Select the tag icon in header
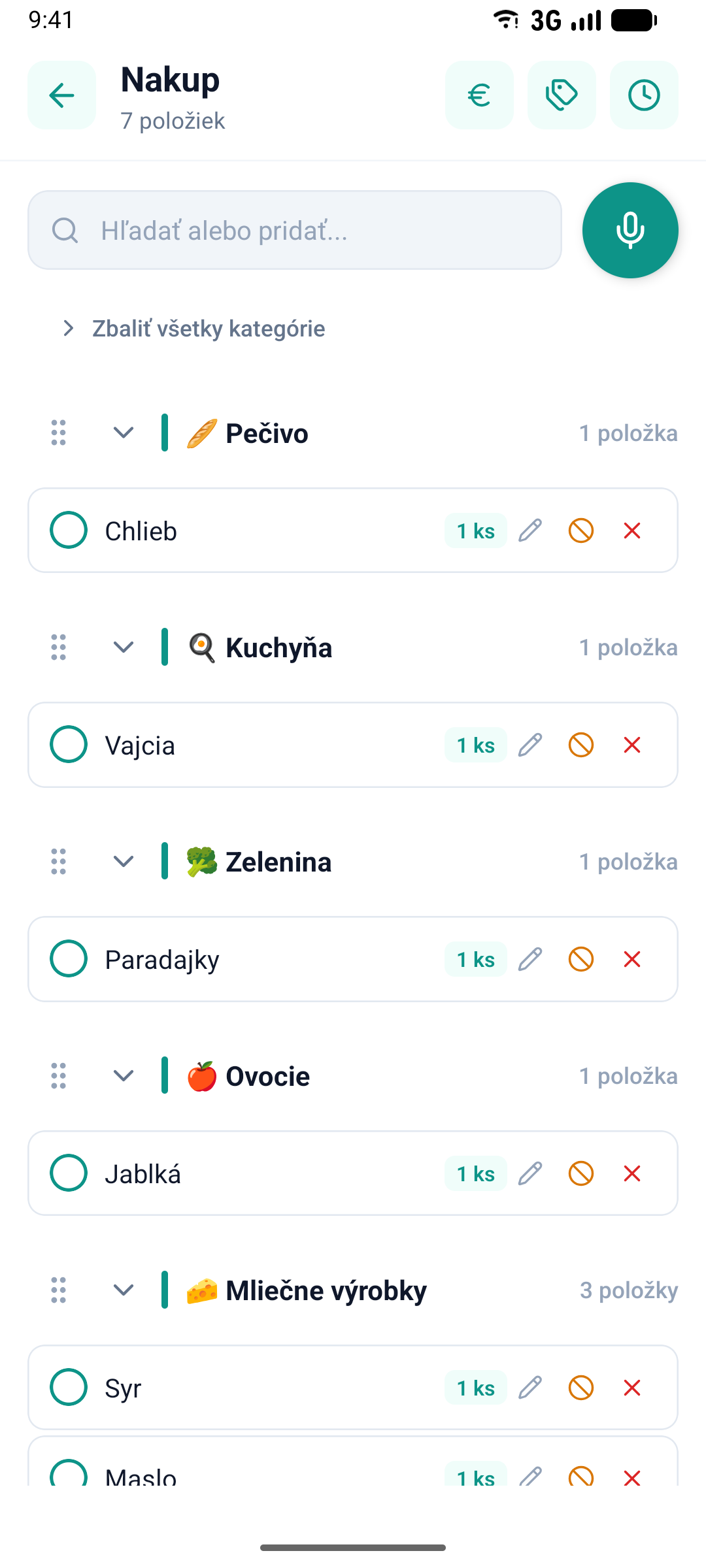 click(562, 95)
